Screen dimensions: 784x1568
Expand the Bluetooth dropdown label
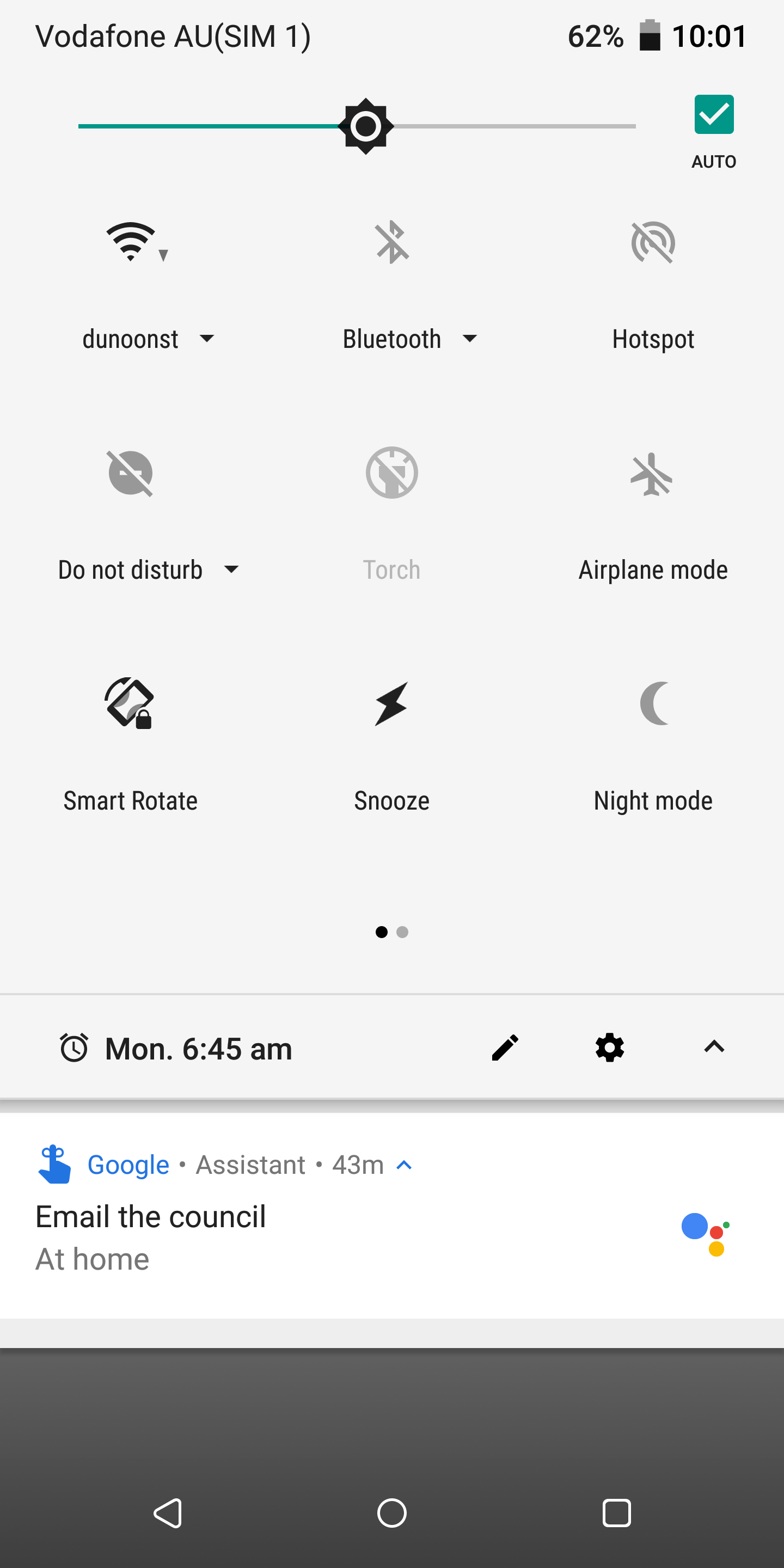409,339
